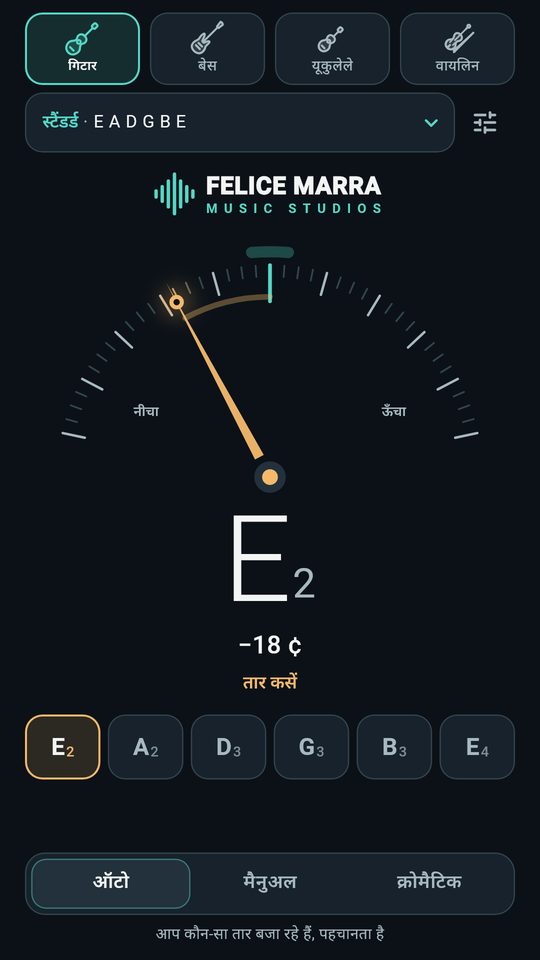Choose the G3 string

311,747
